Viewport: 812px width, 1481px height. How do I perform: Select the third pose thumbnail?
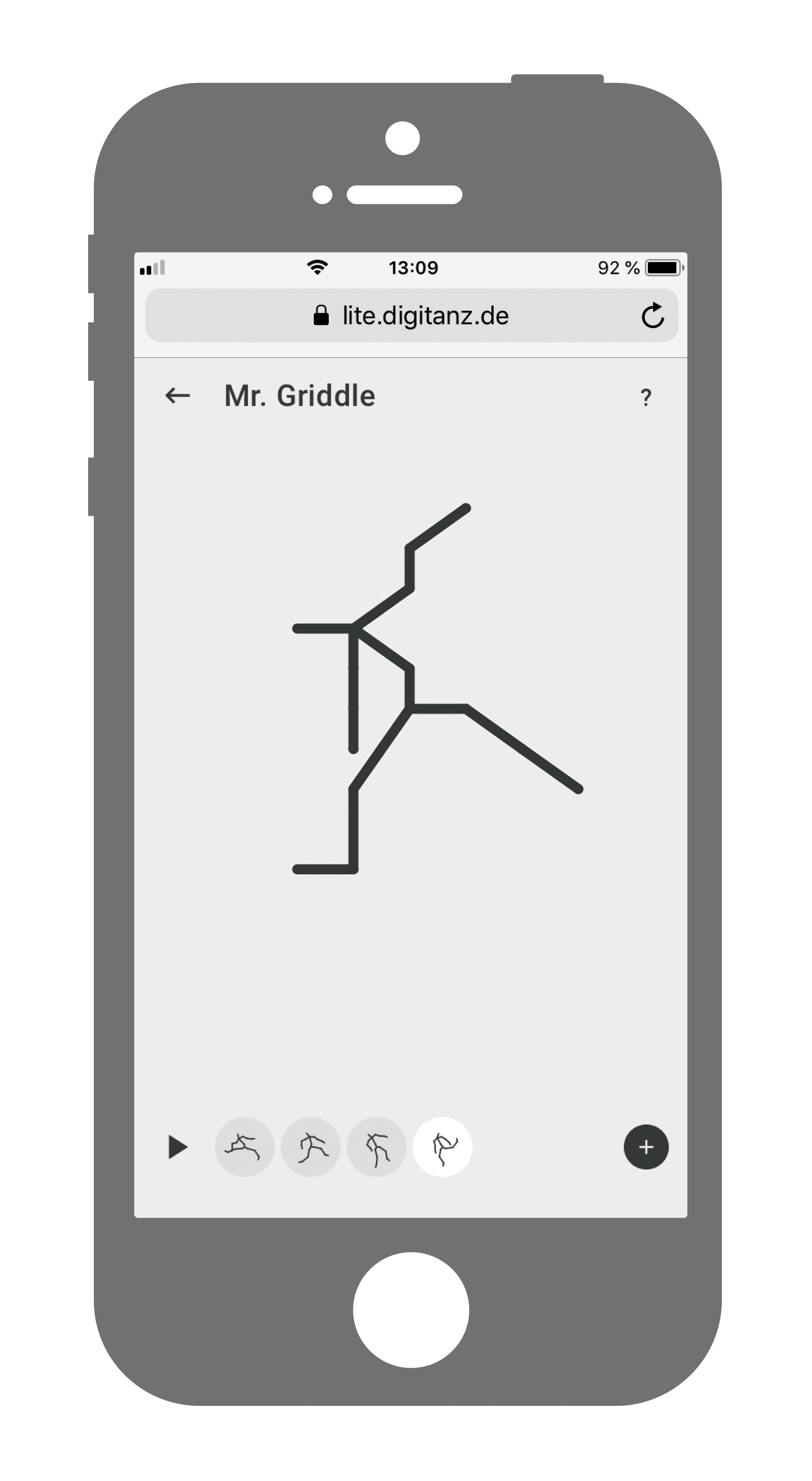point(377,1147)
